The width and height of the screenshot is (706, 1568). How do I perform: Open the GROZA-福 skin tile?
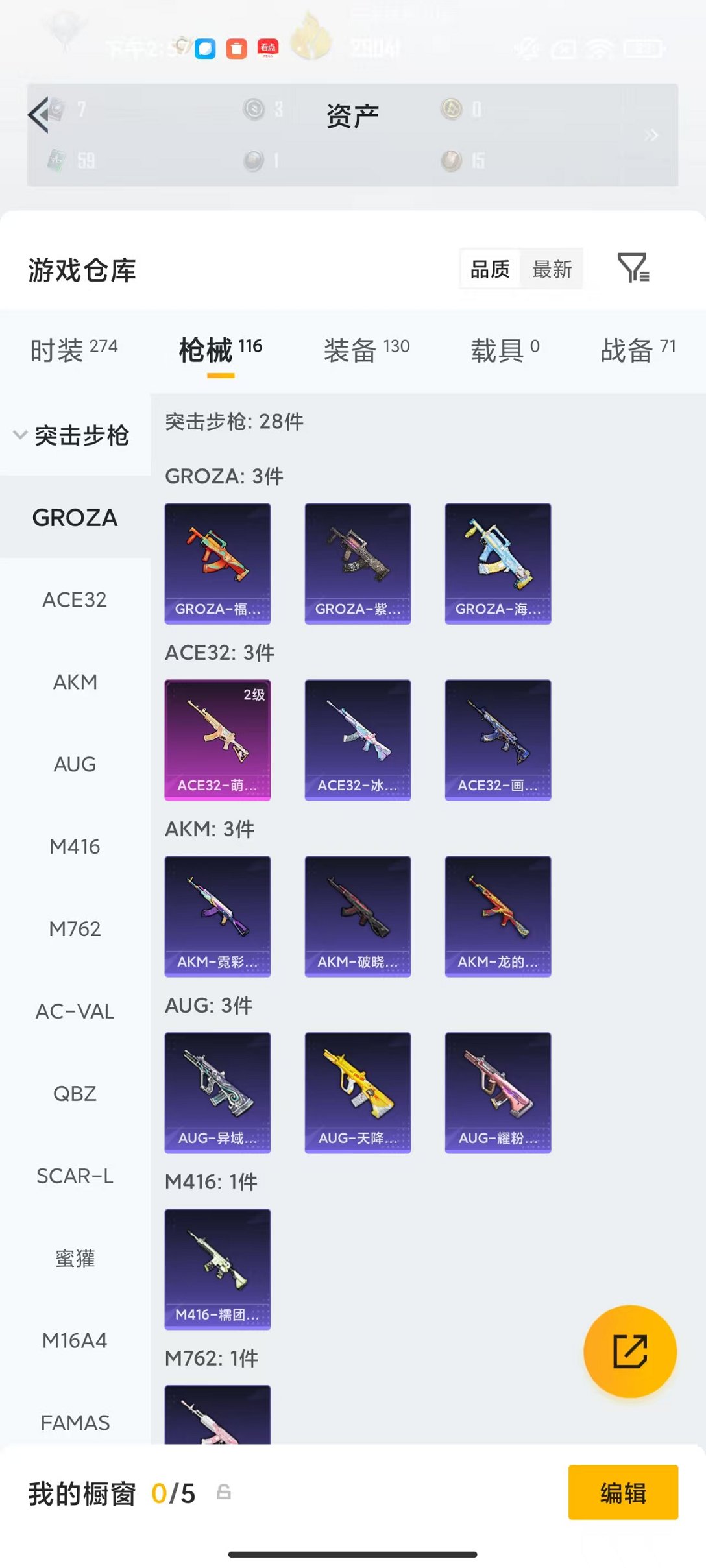coord(217,563)
